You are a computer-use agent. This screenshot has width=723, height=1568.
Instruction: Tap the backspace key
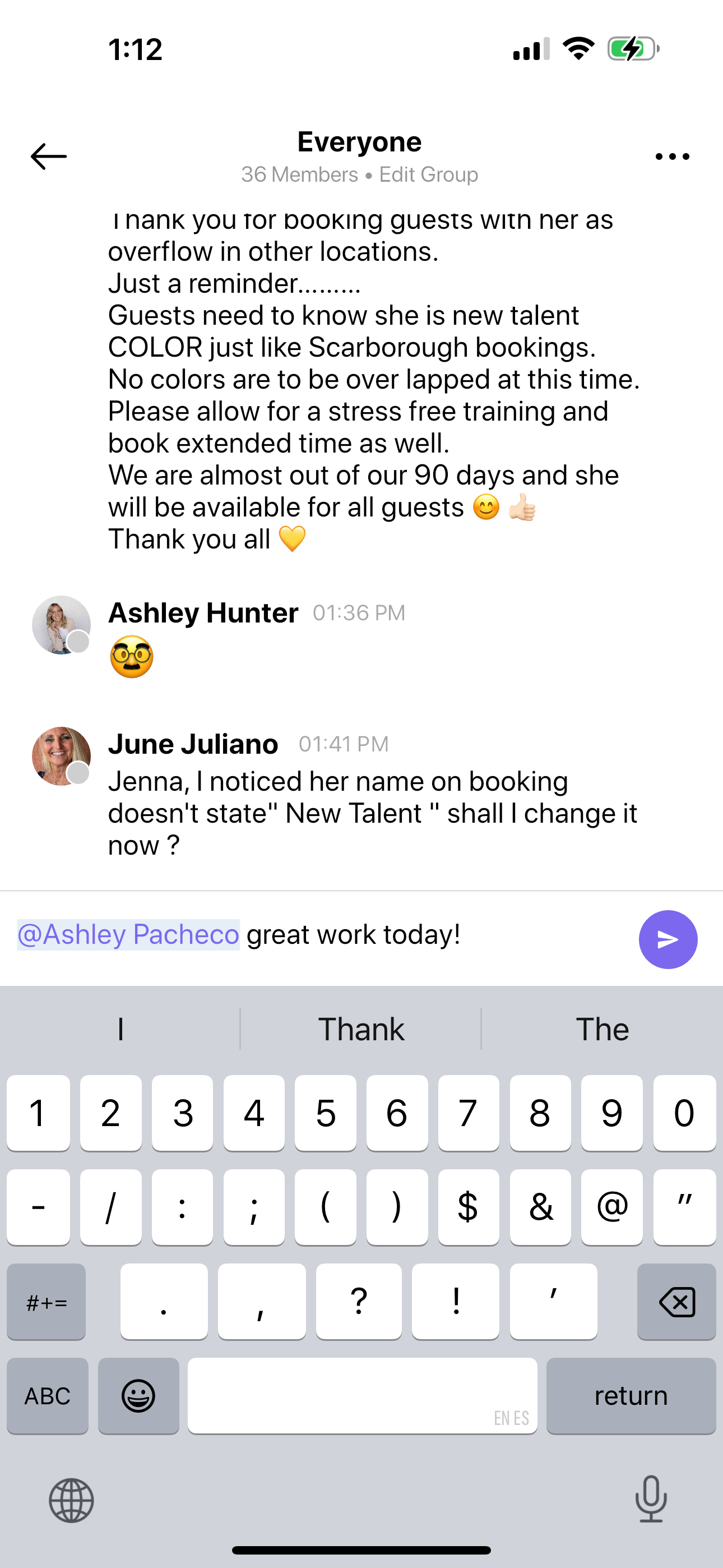pos(676,1302)
